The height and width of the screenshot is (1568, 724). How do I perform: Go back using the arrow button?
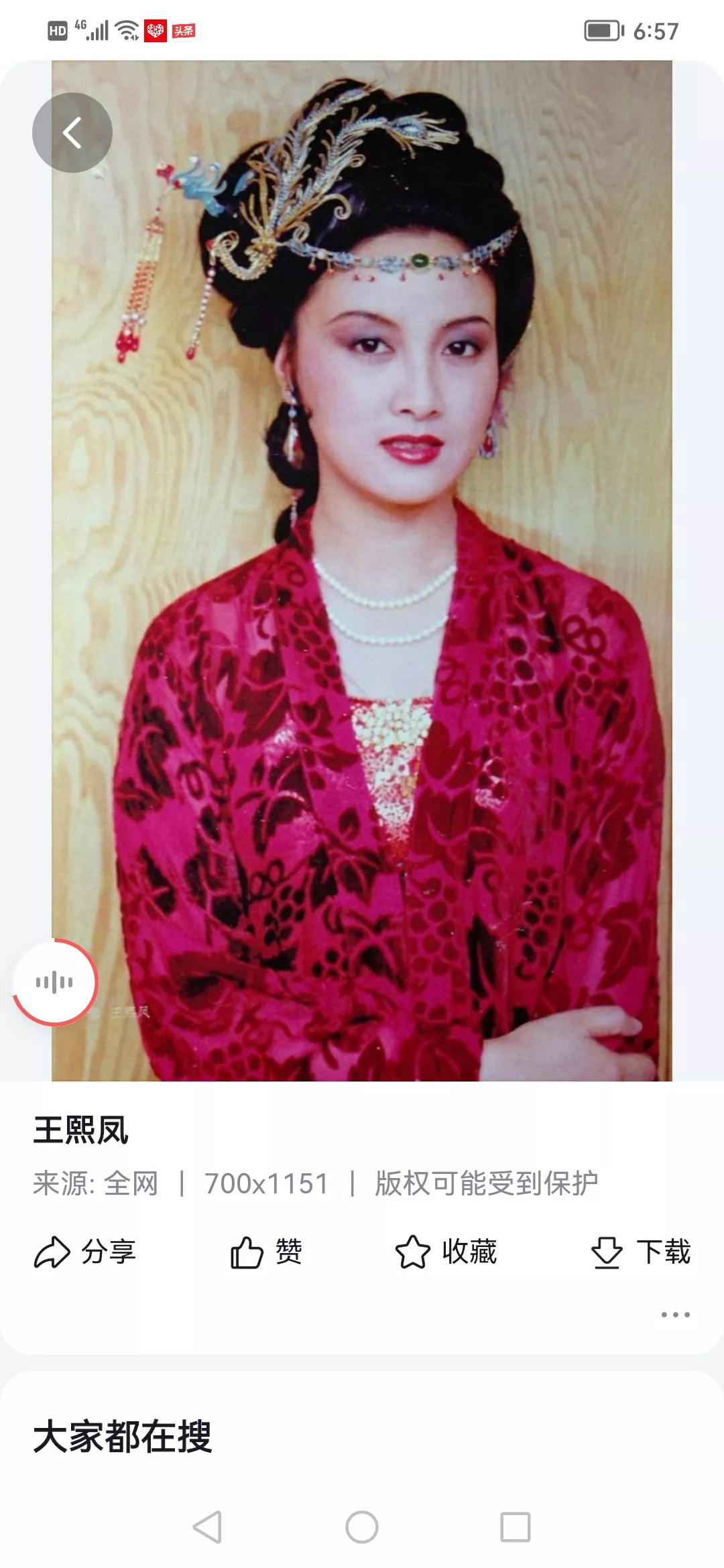pyautogui.click(x=72, y=133)
